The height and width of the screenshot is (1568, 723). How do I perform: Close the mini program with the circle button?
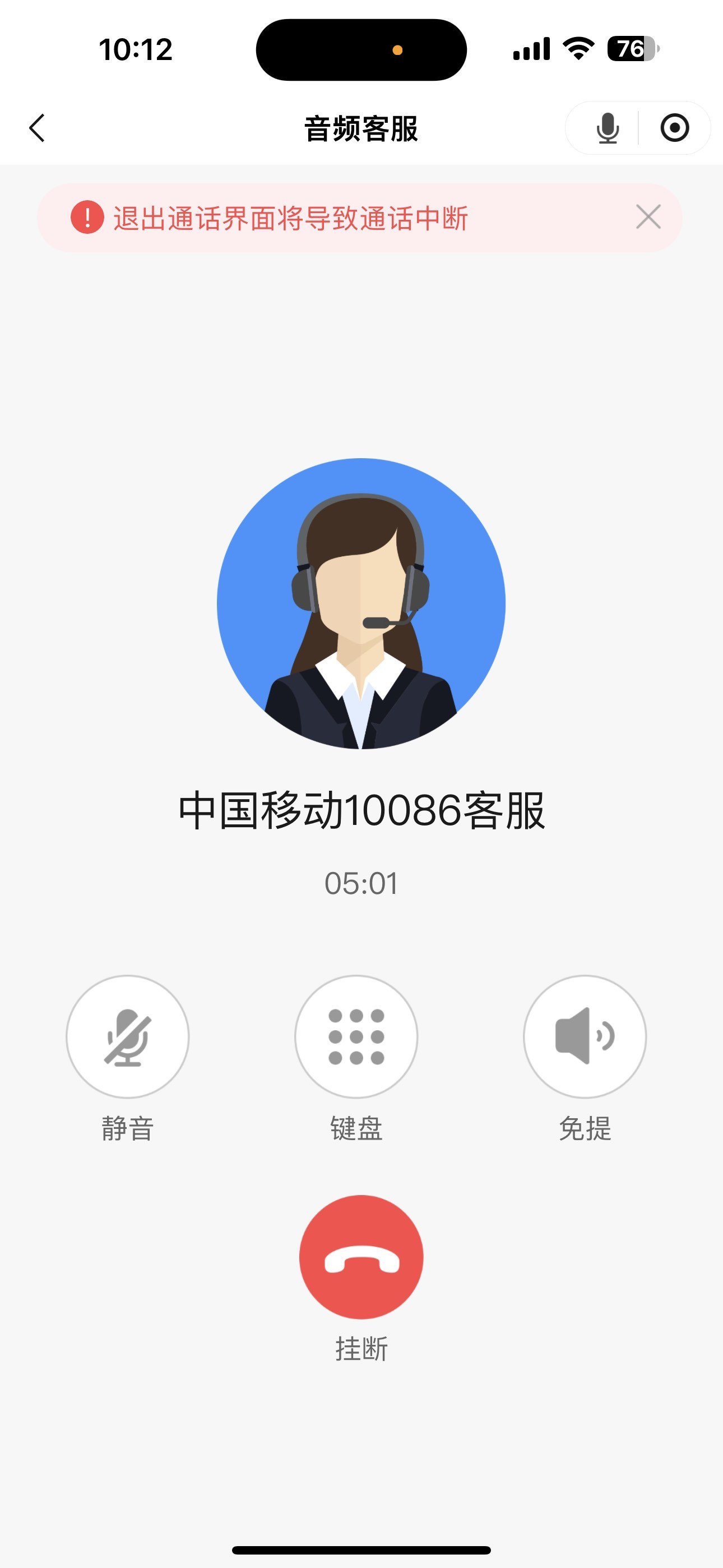[x=674, y=128]
